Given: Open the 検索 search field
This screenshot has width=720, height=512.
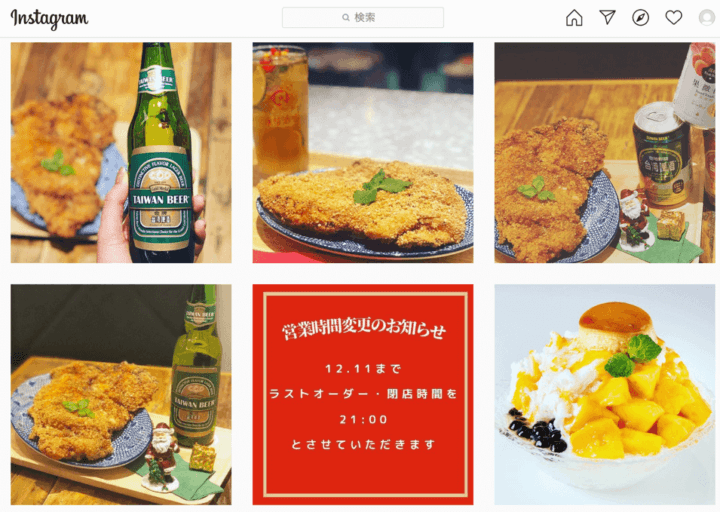Looking at the screenshot, I should click(362, 17).
